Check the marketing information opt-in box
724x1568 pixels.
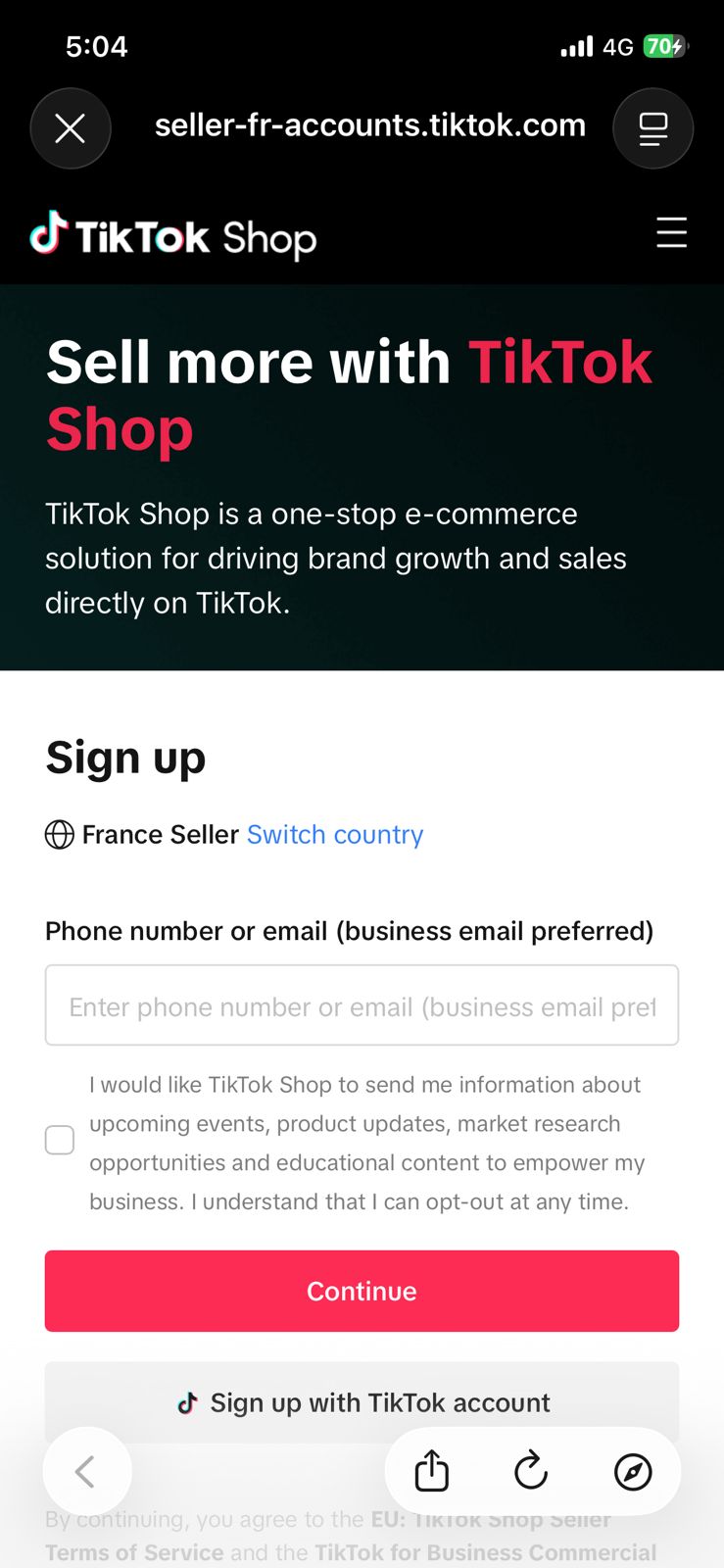coord(60,1140)
